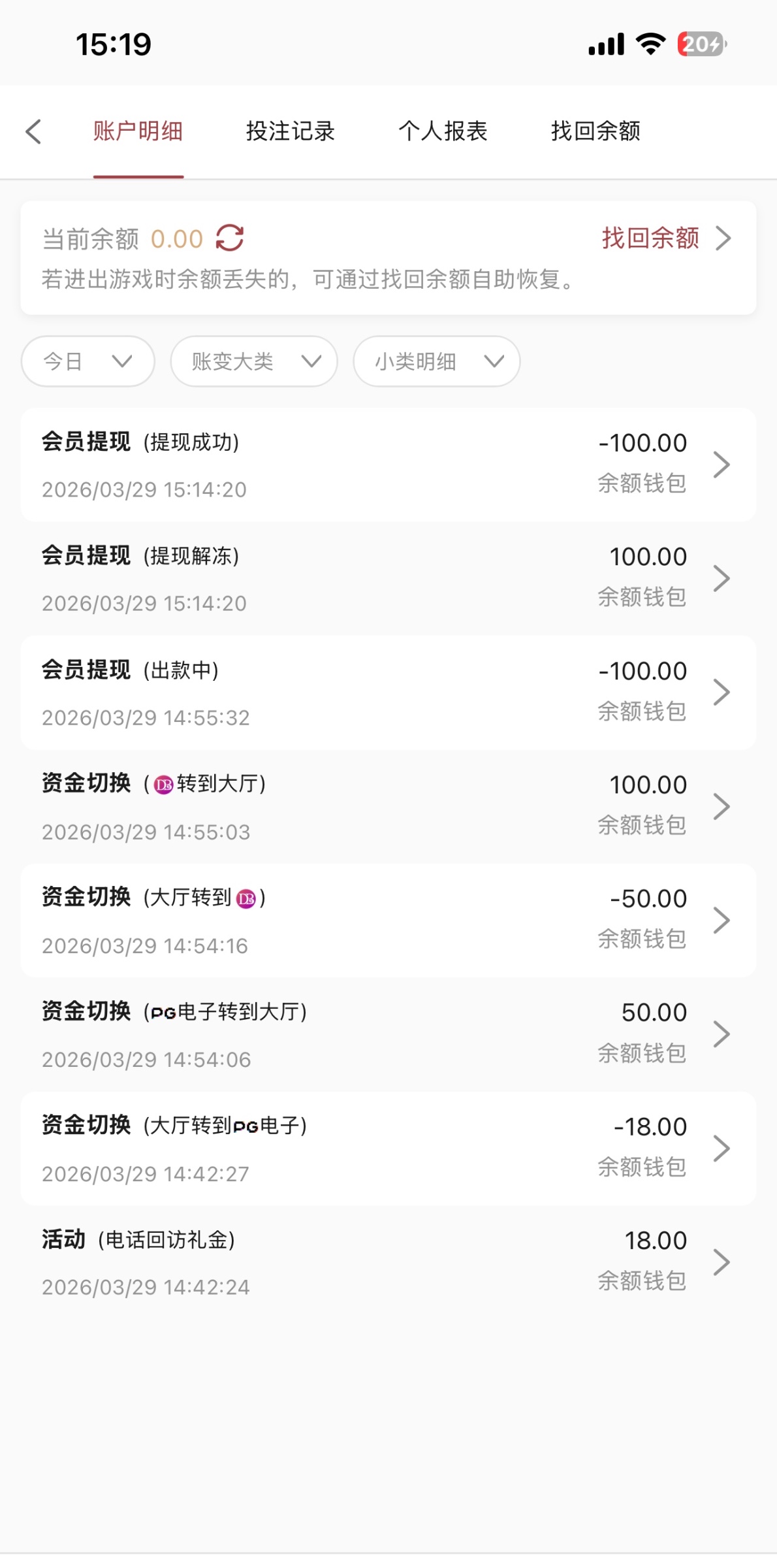View the PG电子转到大厅 transfer entry

coord(388,1034)
